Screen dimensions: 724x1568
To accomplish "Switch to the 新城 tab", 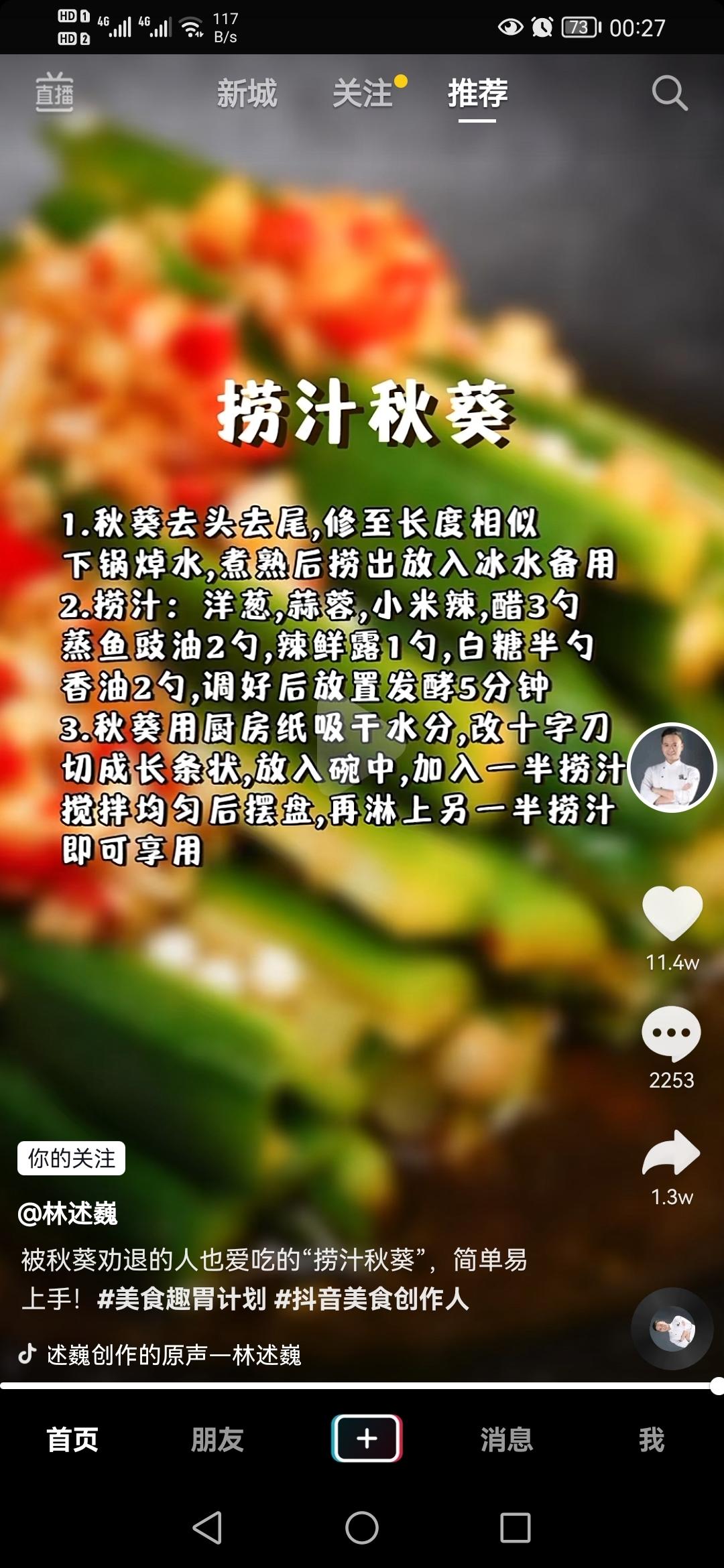I will tap(247, 93).
